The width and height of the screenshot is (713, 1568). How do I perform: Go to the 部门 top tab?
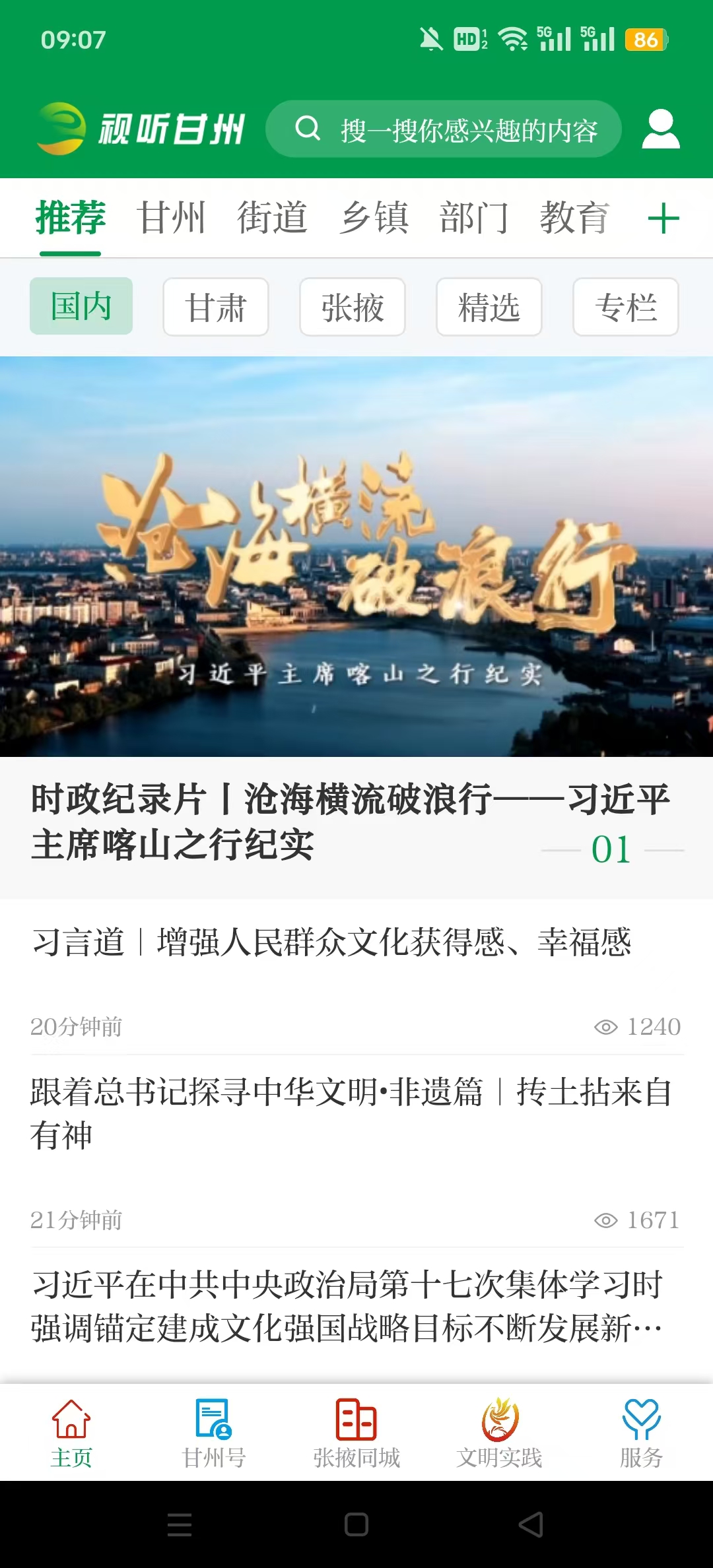click(x=475, y=218)
